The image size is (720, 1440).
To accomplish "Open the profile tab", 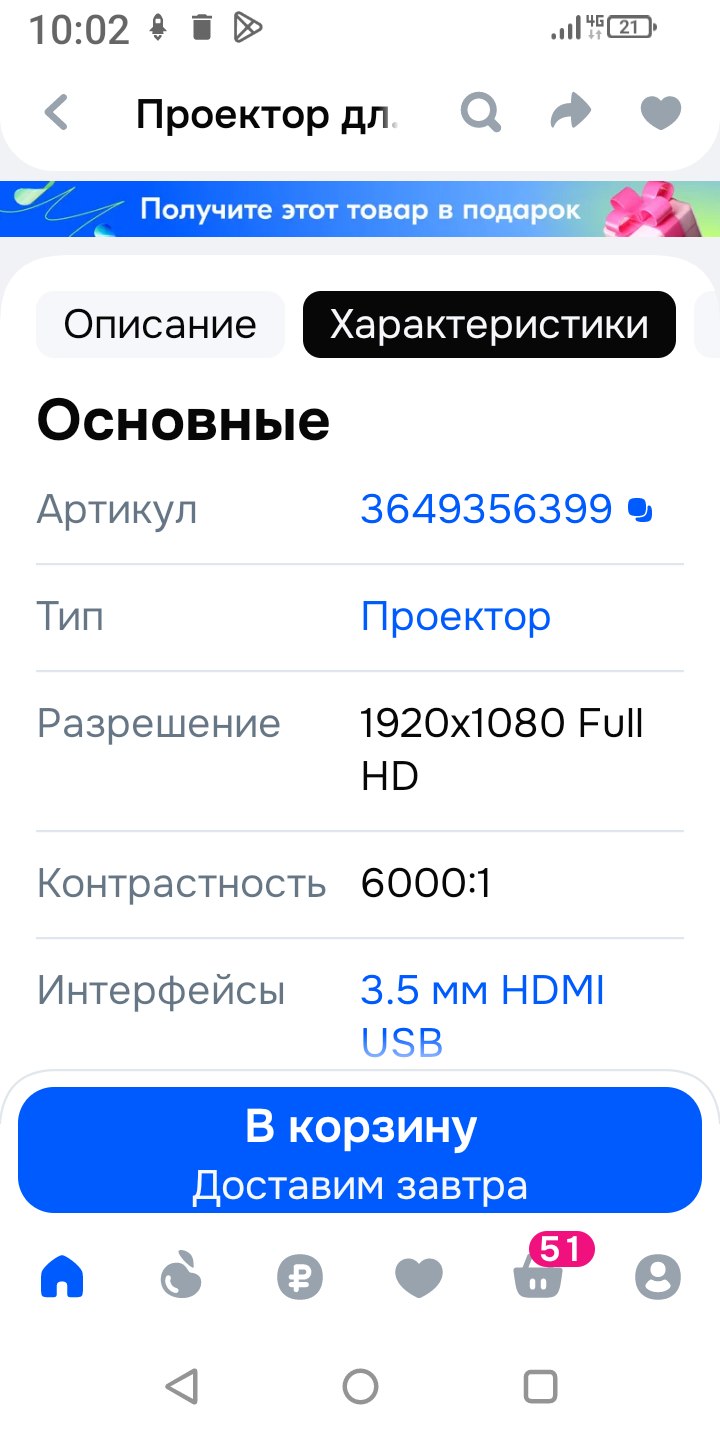I will [658, 1277].
